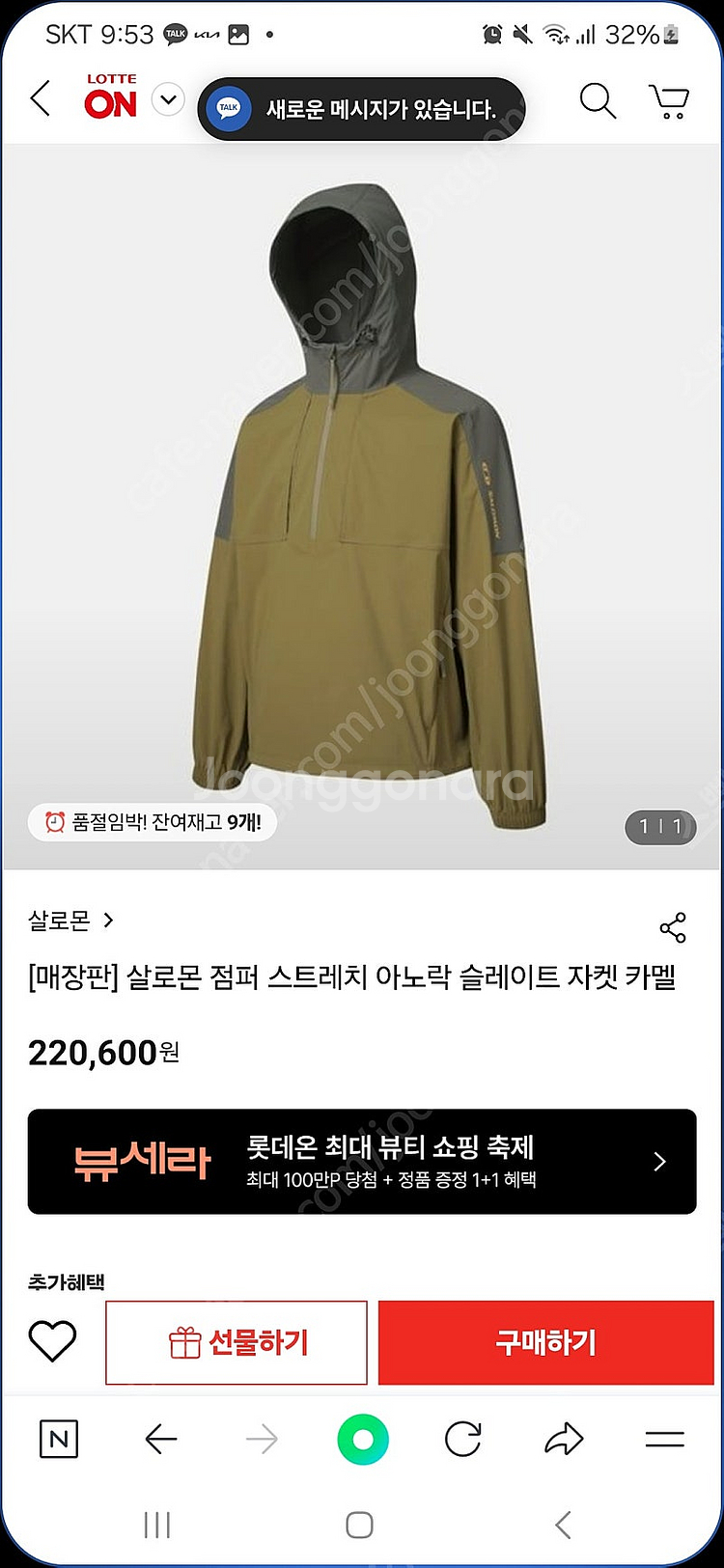Viewport: 724px width, 1568px height.
Task: Open the 살로몬 brand page
Action: (70, 921)
